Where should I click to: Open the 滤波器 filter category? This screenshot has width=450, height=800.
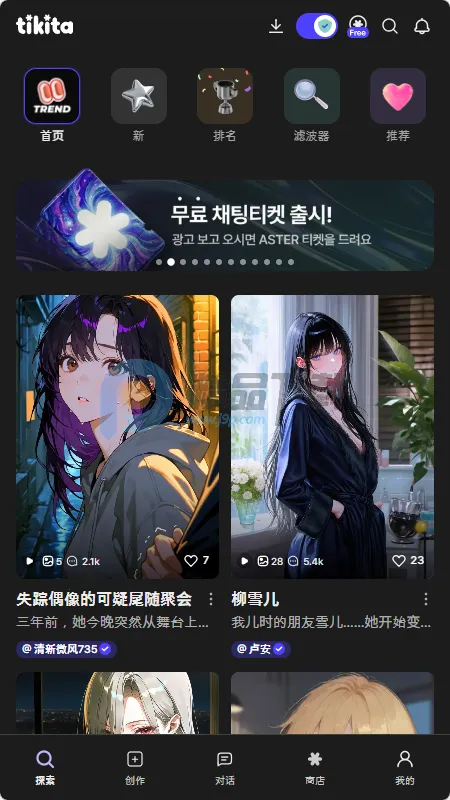click(312, 106)
